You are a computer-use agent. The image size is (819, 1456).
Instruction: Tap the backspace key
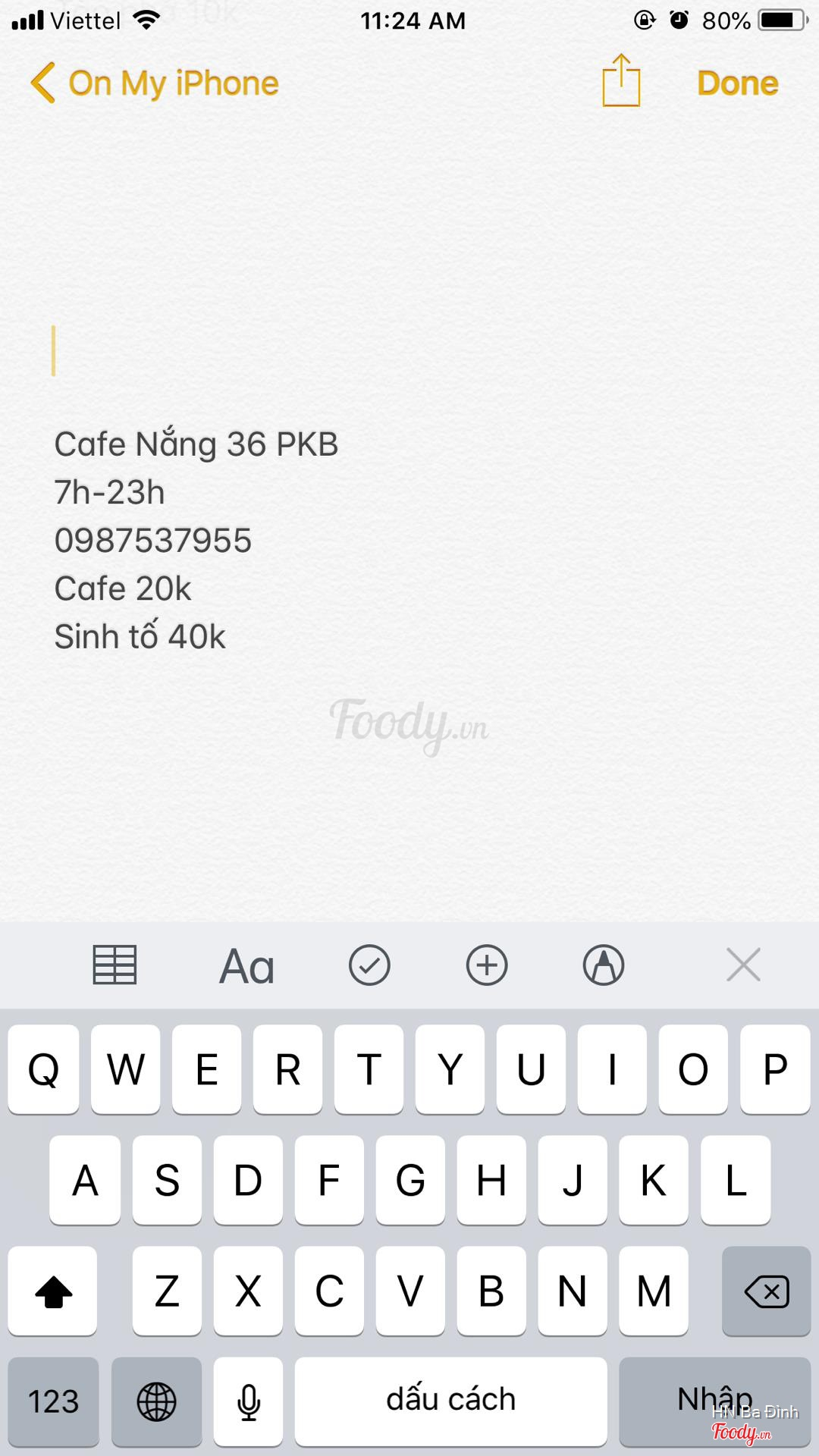click(766, 1291)
